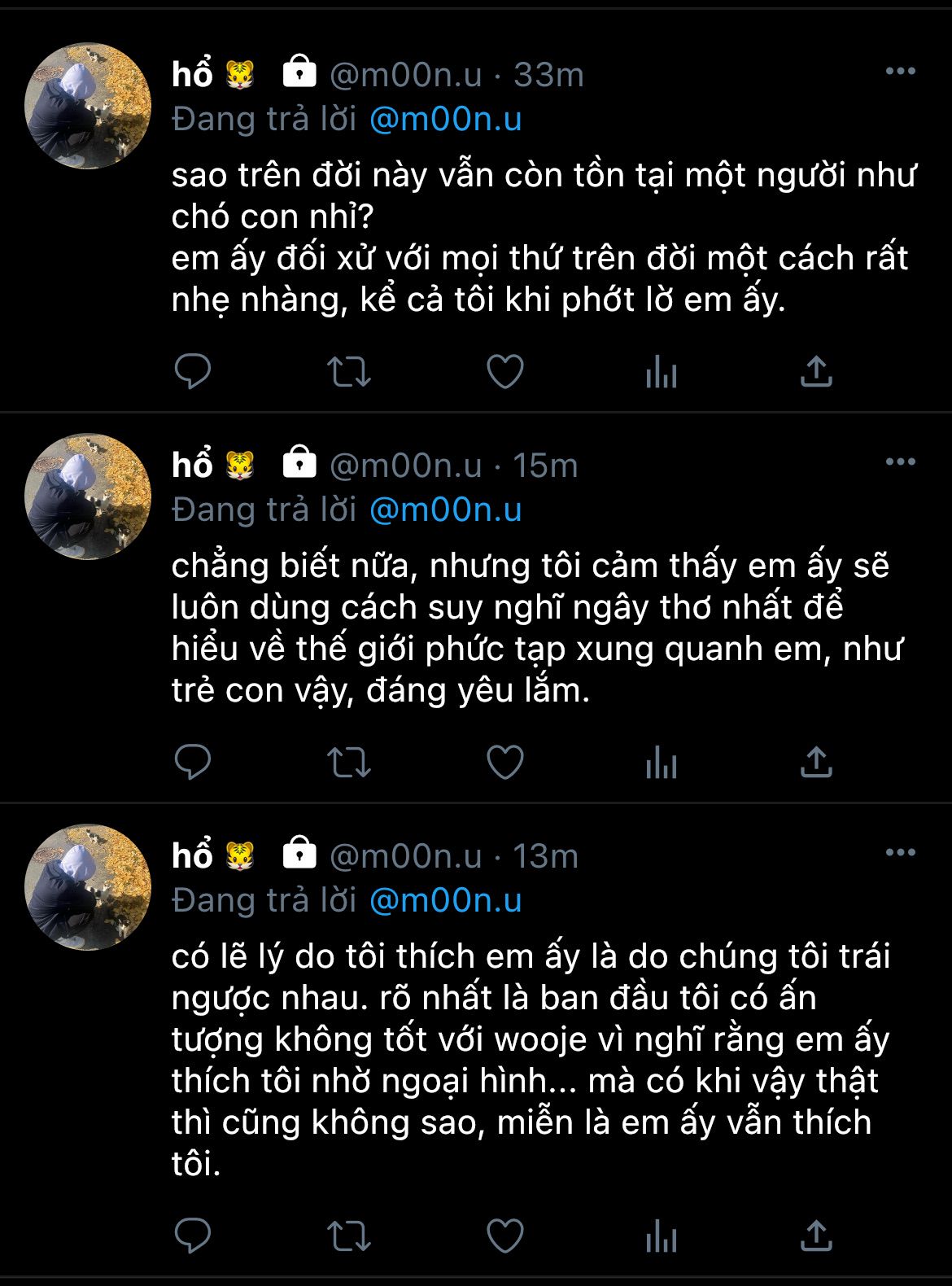The height and width of the screenshot is (1286, 952).
Task: Like the tweet posted 33m ago
Action: tap(504, 372)
